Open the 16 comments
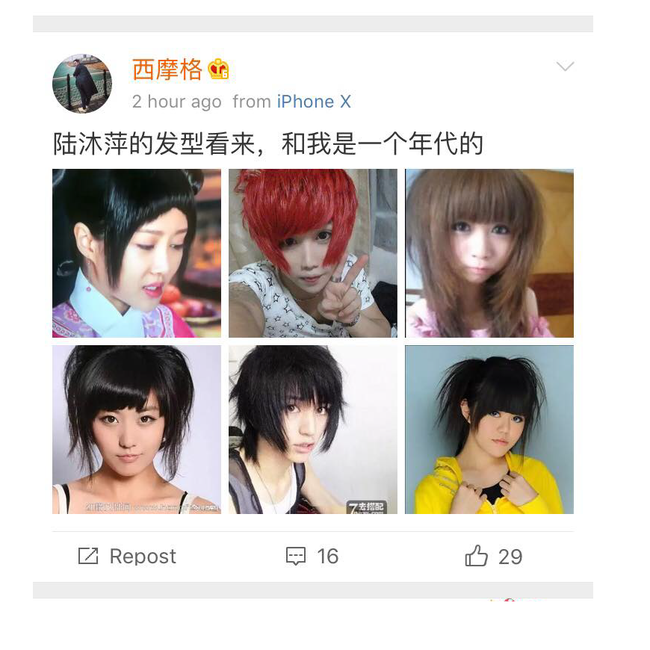This screenshot has width=650, height=650. click(x=312, y=556)
